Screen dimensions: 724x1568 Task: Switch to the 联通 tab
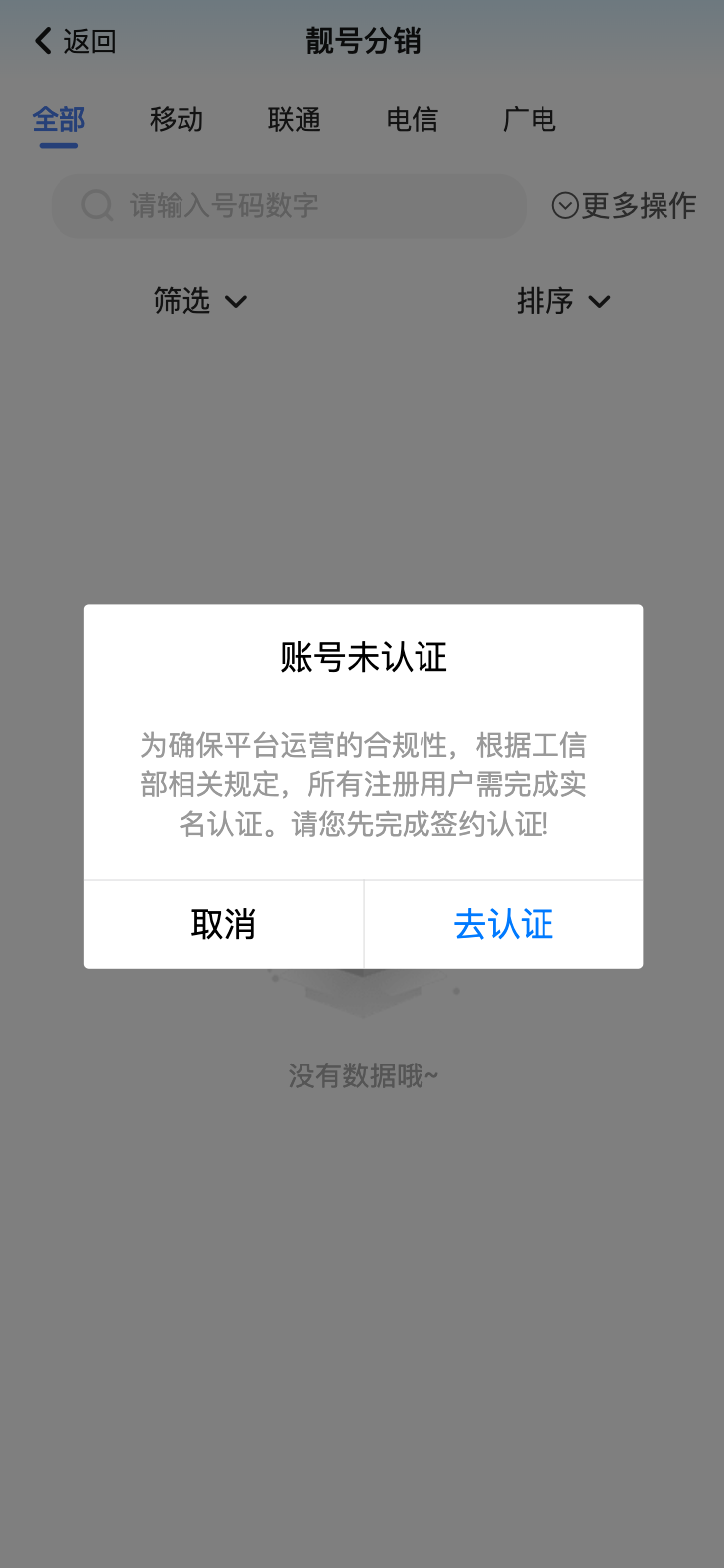click(x=295, y=120)
